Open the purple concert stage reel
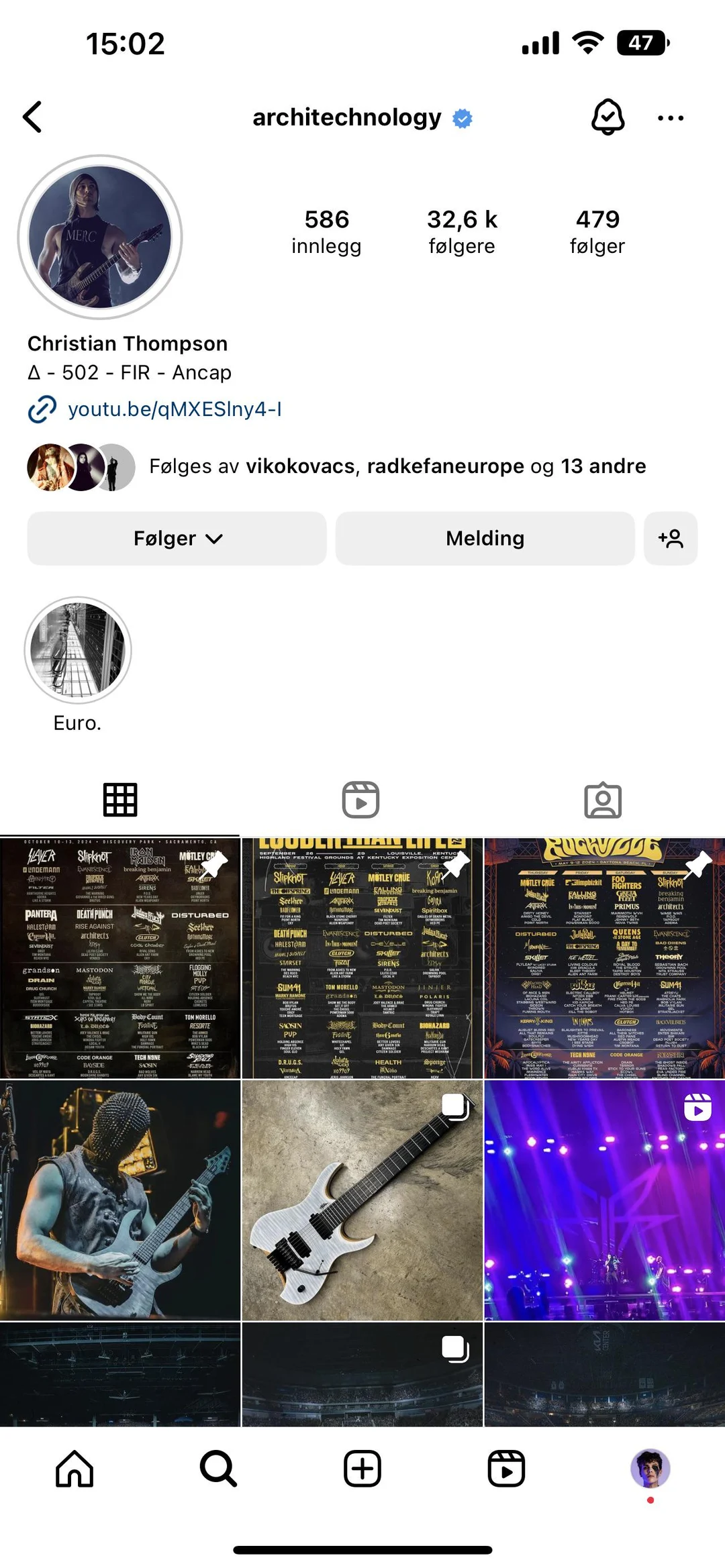The width and height of the screenshot is (725, 1568). [604, 1200]
